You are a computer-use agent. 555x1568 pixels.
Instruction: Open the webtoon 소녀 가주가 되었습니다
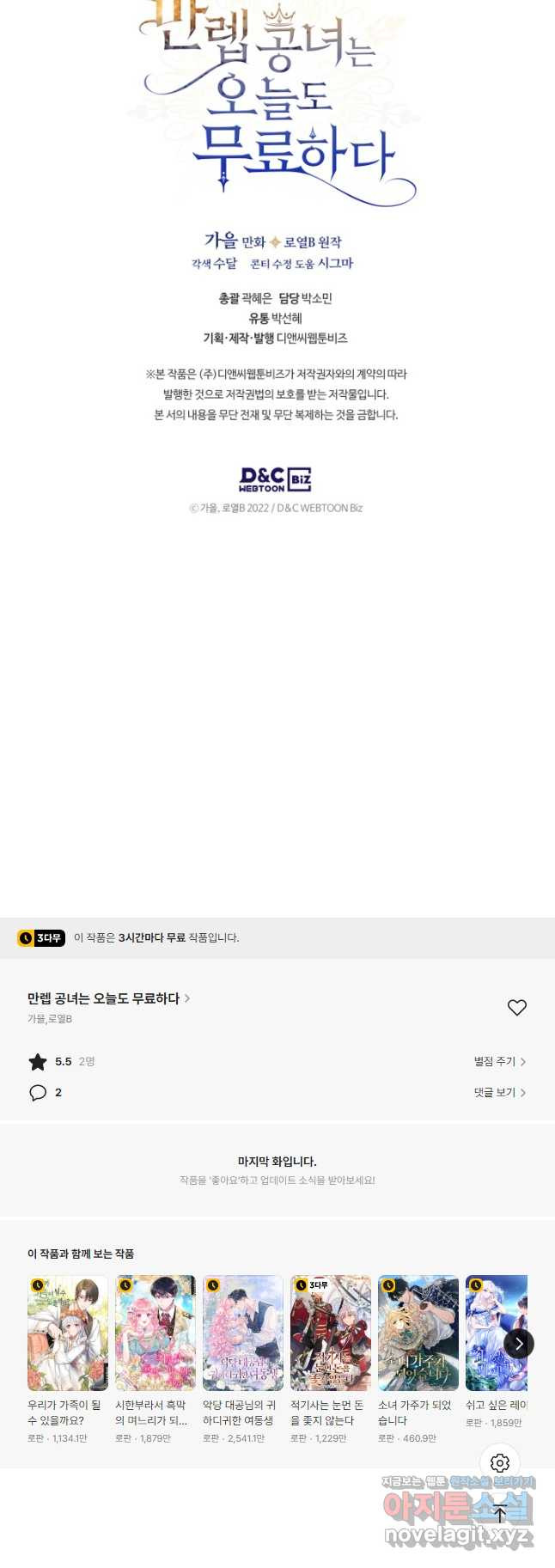coord(418,1333)
